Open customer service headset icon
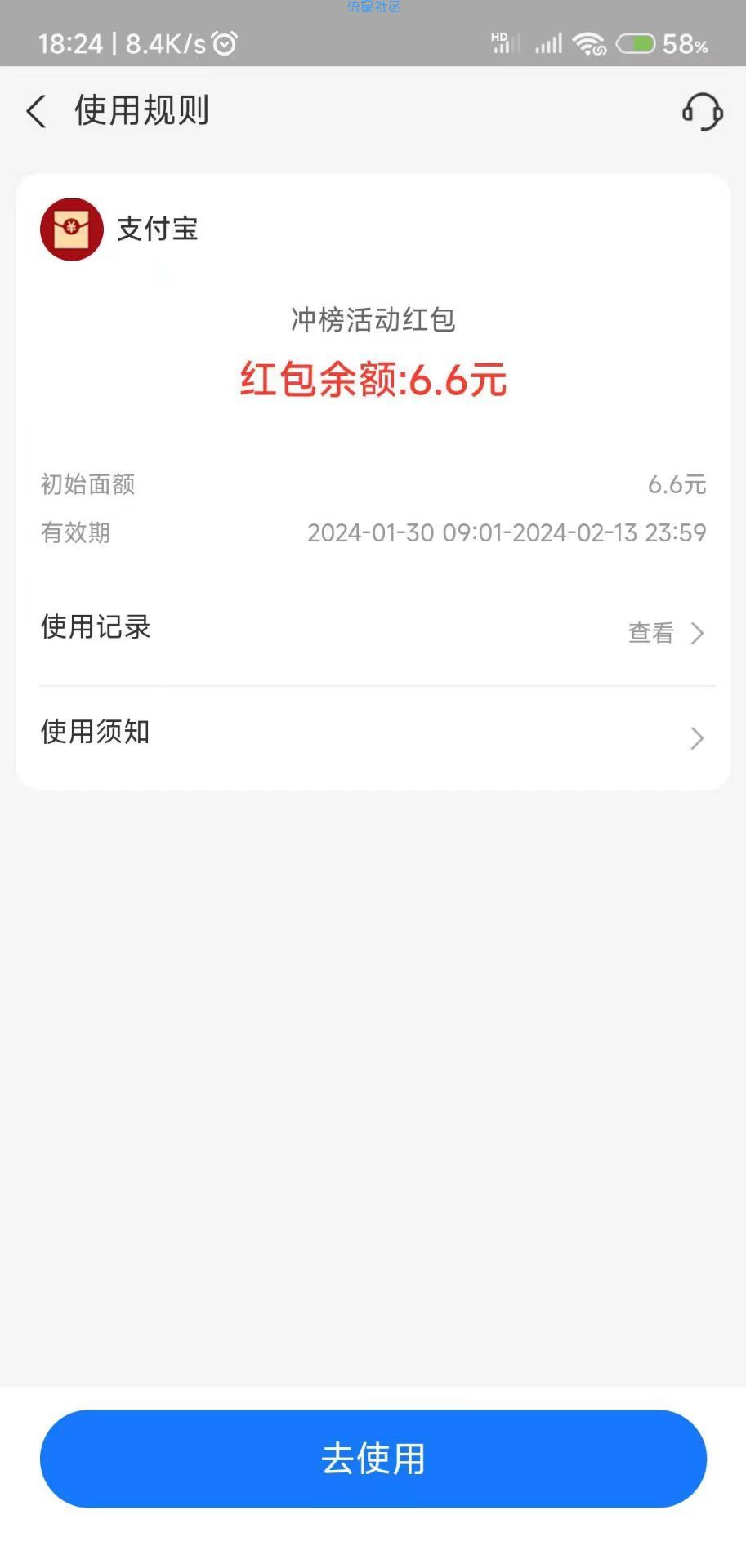 tap(702, 111)
